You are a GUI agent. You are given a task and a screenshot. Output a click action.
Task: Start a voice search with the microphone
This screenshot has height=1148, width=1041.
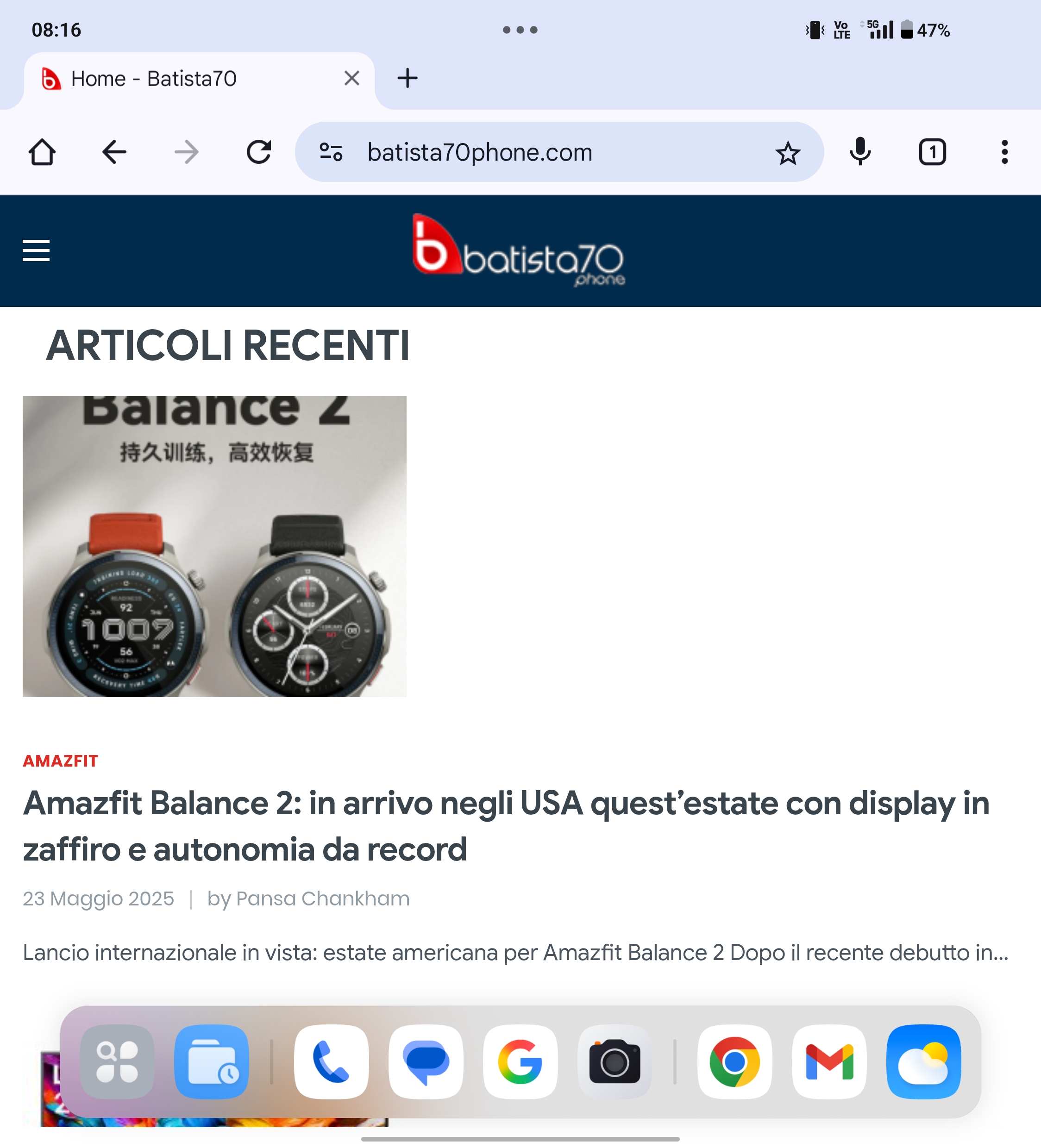[x=860, y=152]
